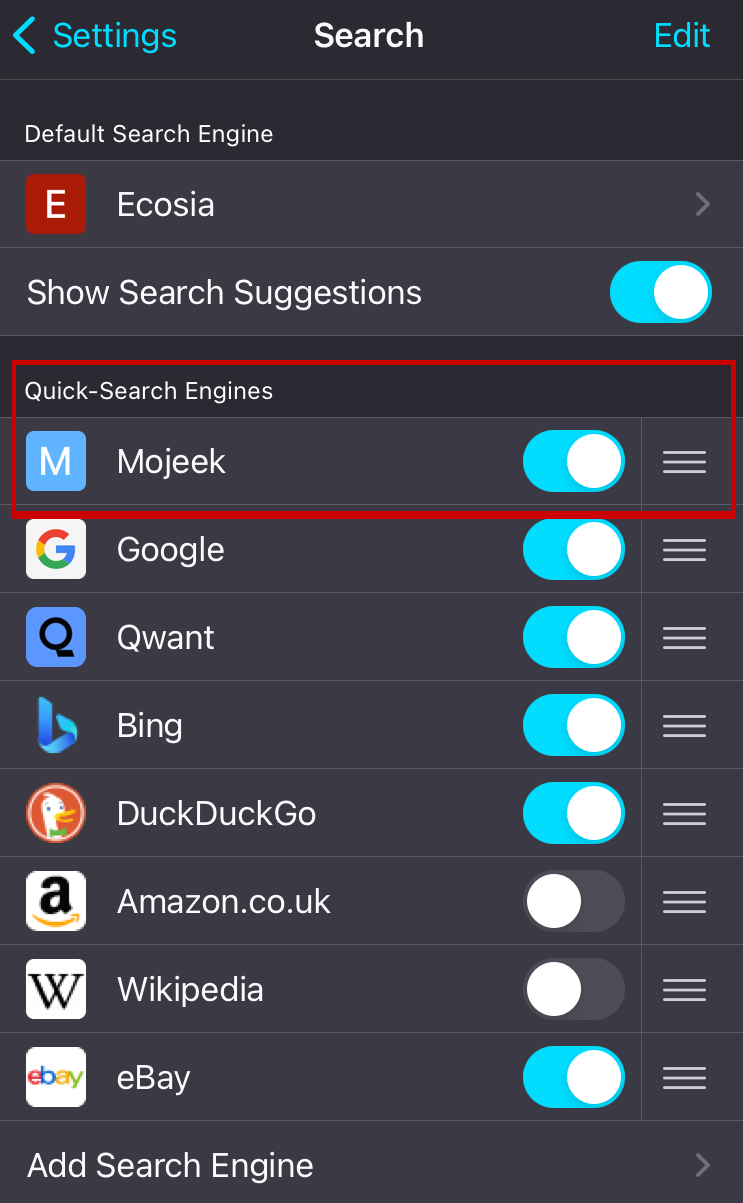Turn off the DuckDuckGo toggle

point(574,814)
